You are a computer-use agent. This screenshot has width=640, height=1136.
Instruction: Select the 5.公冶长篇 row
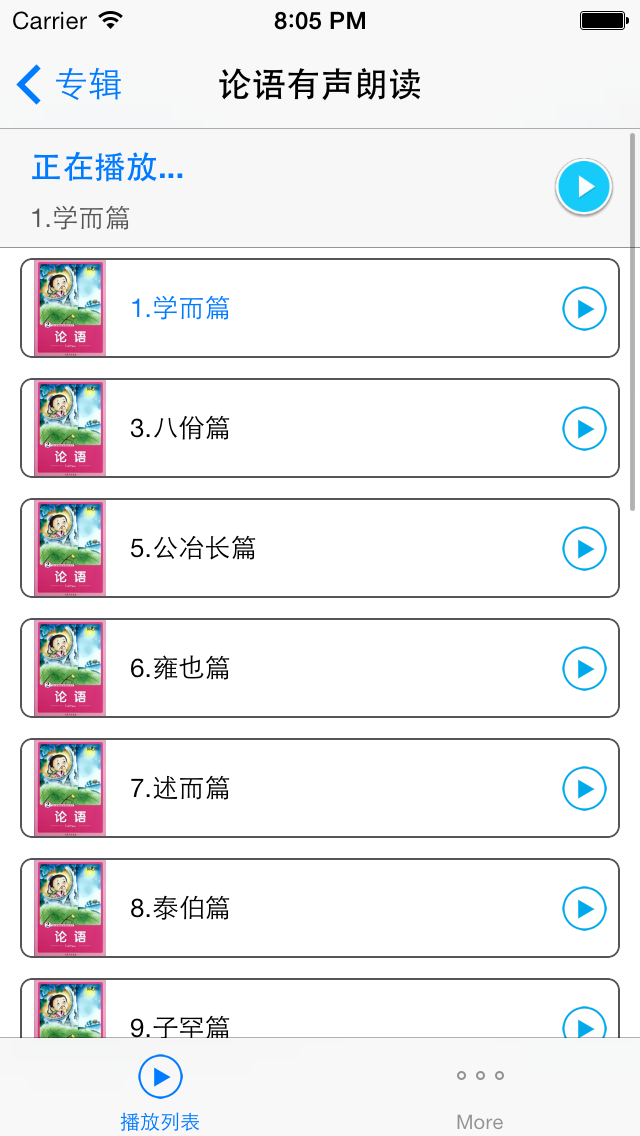click(x=300, y=548)
